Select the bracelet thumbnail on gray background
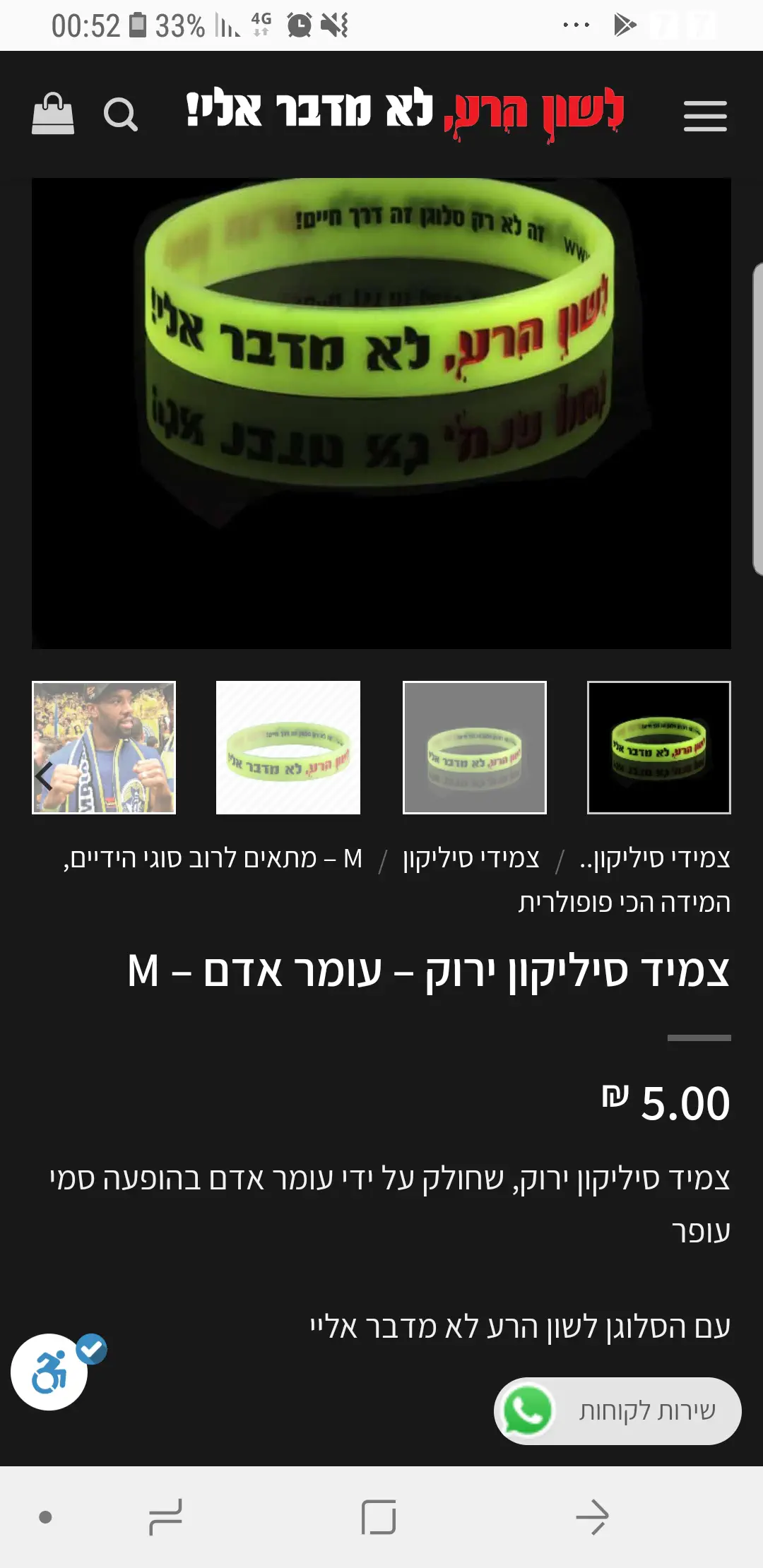763x1568 pixels. tap(475, 747)
